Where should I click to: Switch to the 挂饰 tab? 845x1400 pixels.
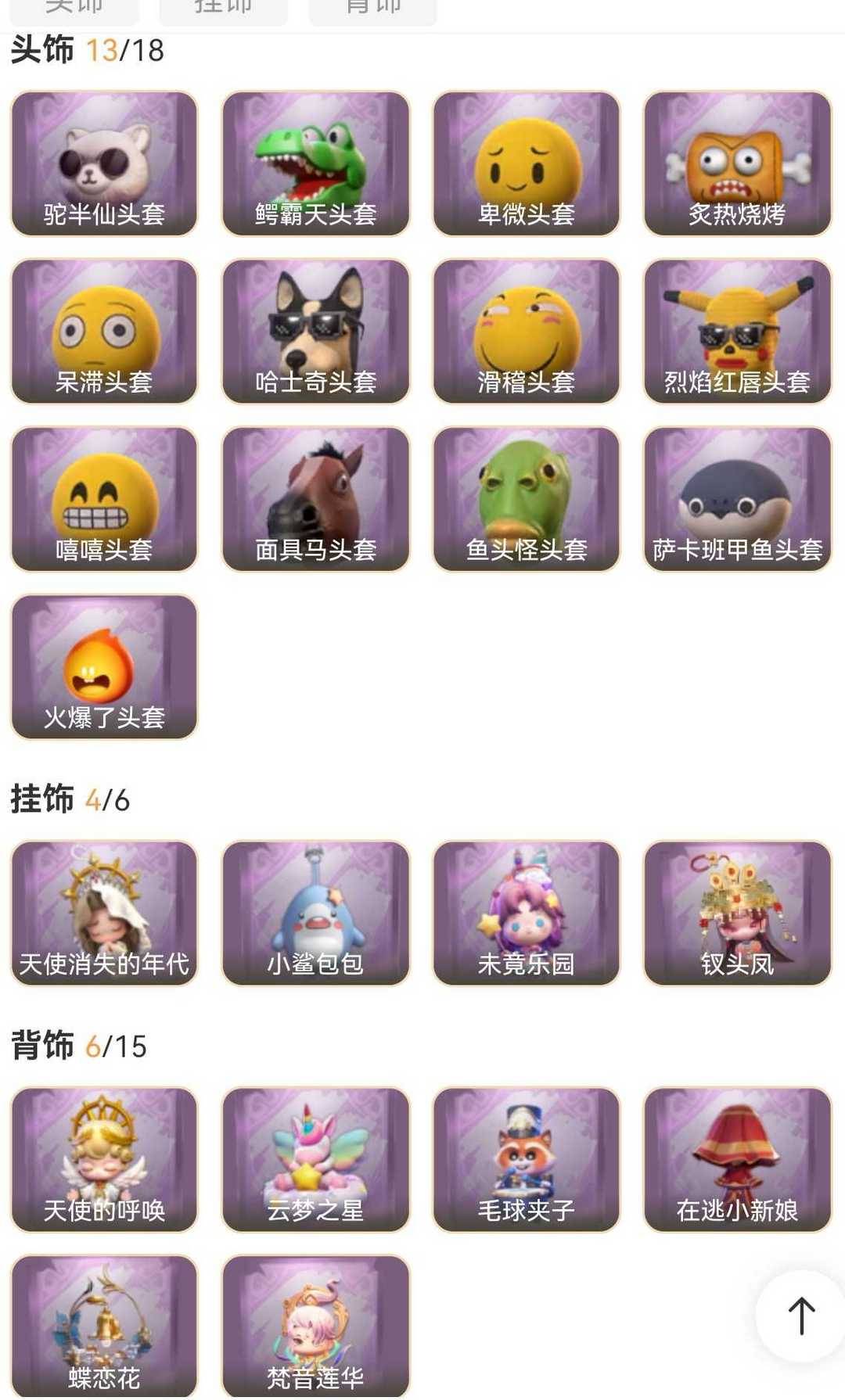[223, 9]
